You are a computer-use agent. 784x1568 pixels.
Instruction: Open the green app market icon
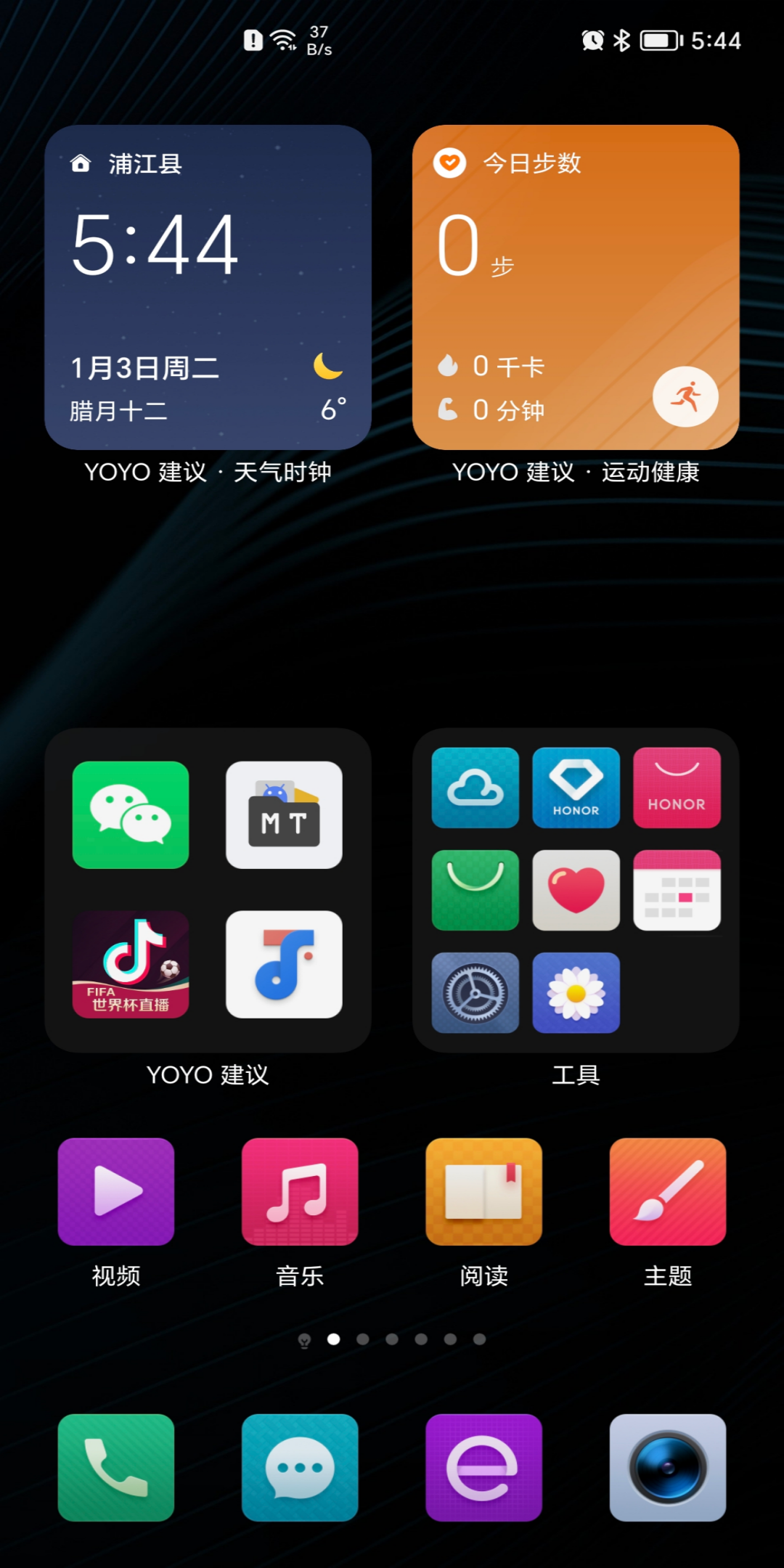click(x=475, y=890)
